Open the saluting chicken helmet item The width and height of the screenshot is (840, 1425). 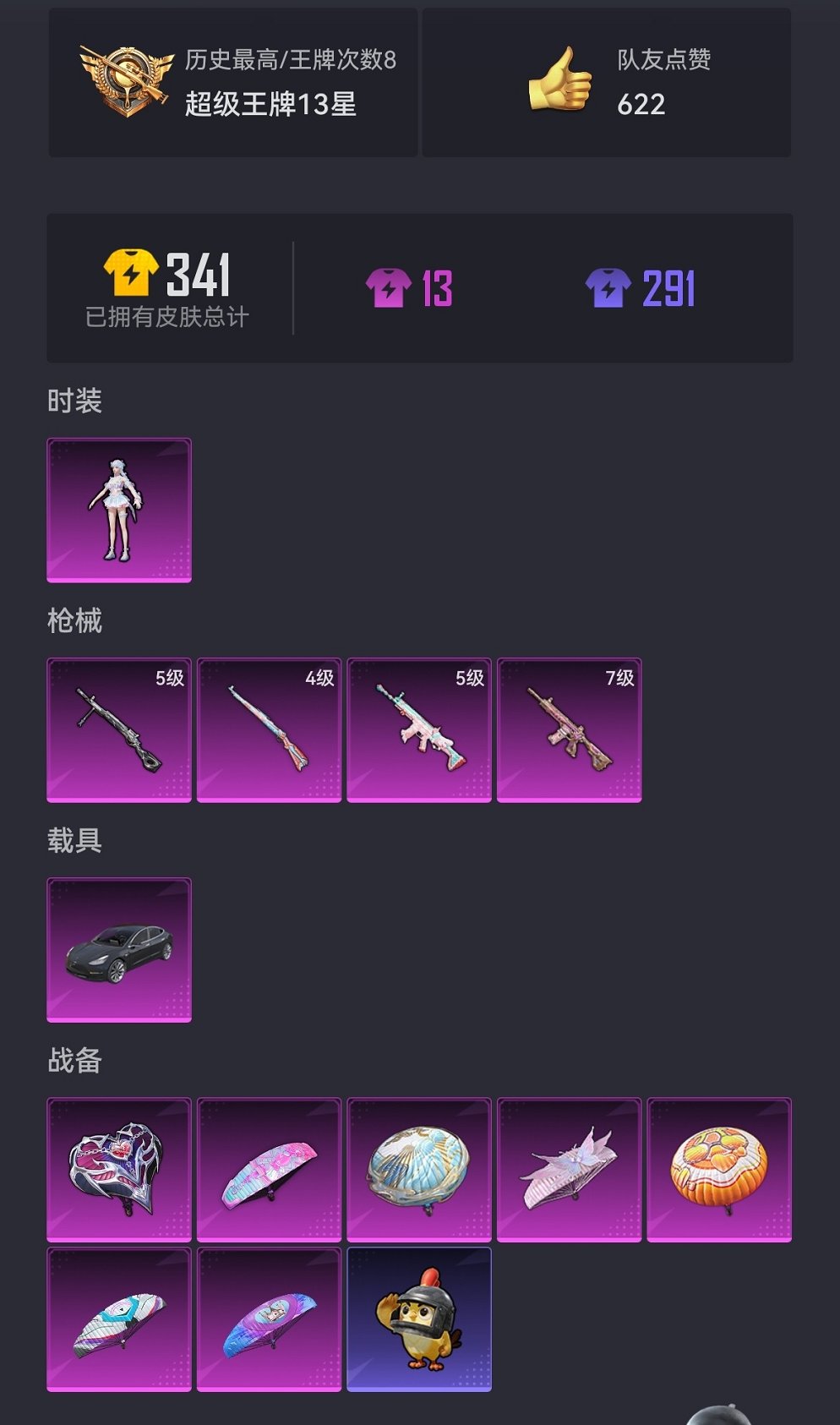[419, 1319]
